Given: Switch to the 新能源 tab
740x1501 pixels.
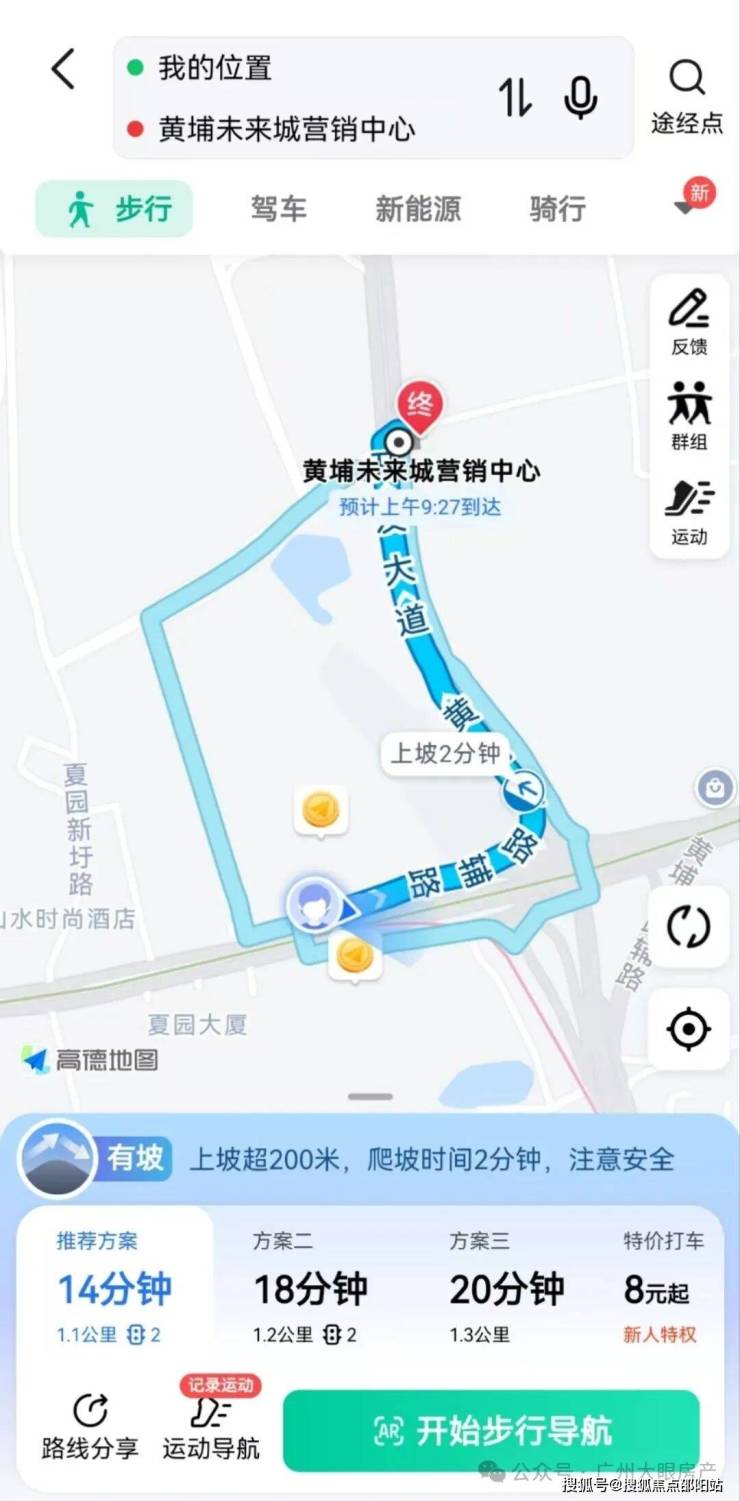Looking at the screenshot, I should click(418, 209).
